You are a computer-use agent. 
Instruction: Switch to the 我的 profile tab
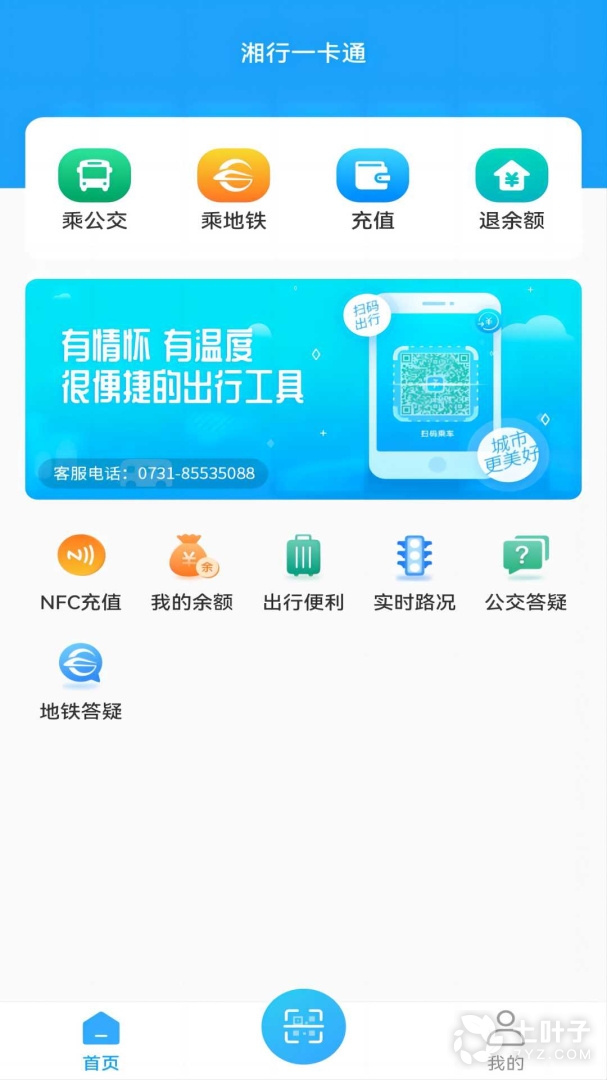[x=506, y=1040]
